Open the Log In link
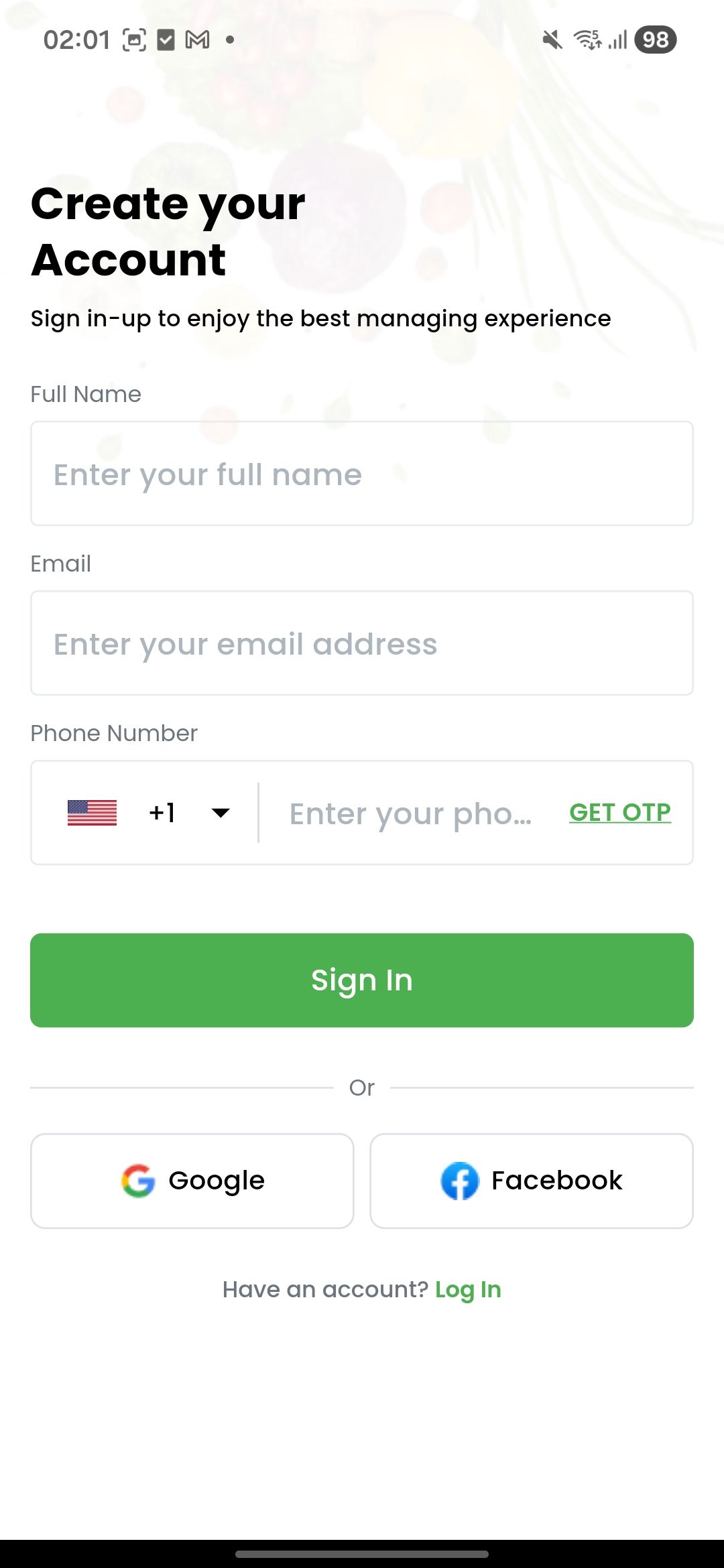The height and width of the screenshot is (1568, 724). pyautogui.click(x=468, y=1289)
